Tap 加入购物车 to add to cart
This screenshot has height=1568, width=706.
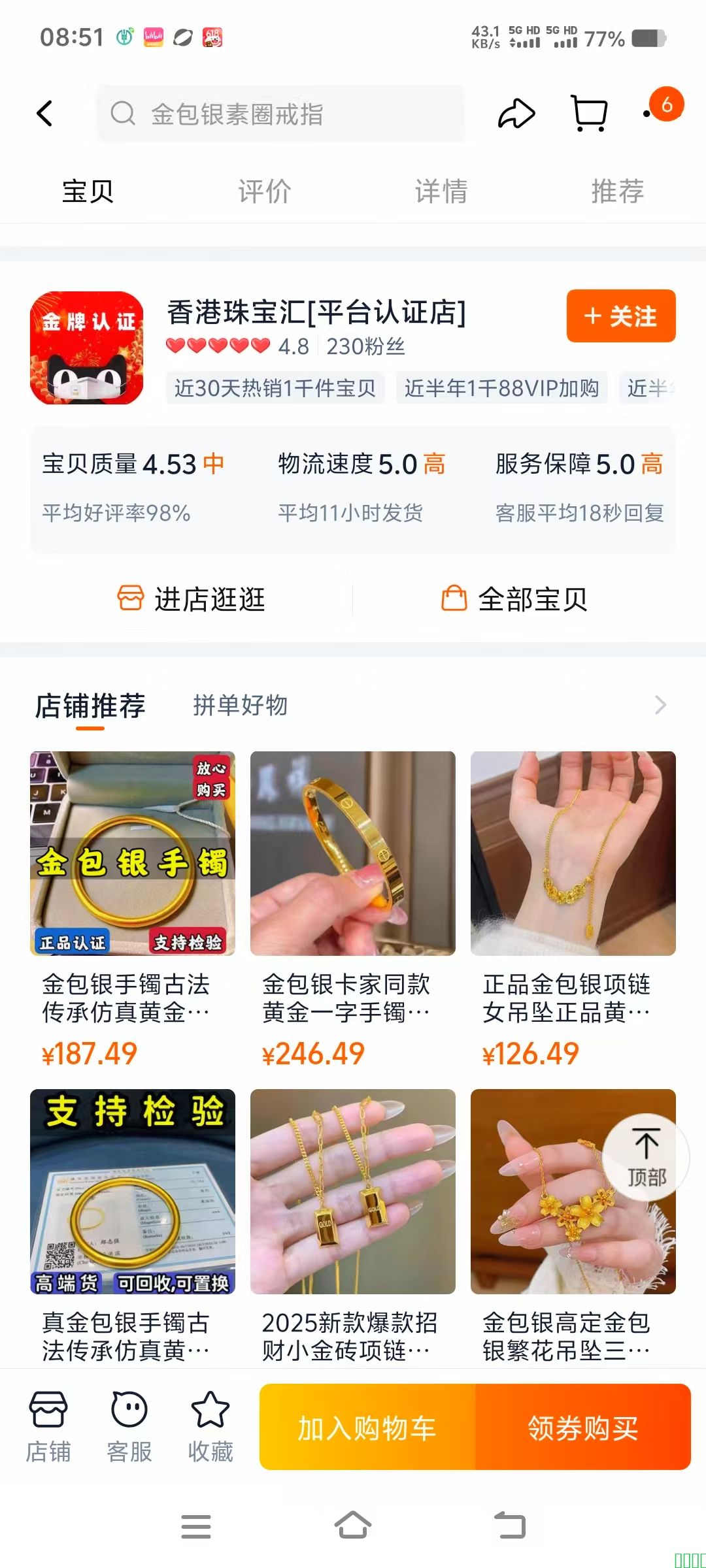click(367, 1428)
